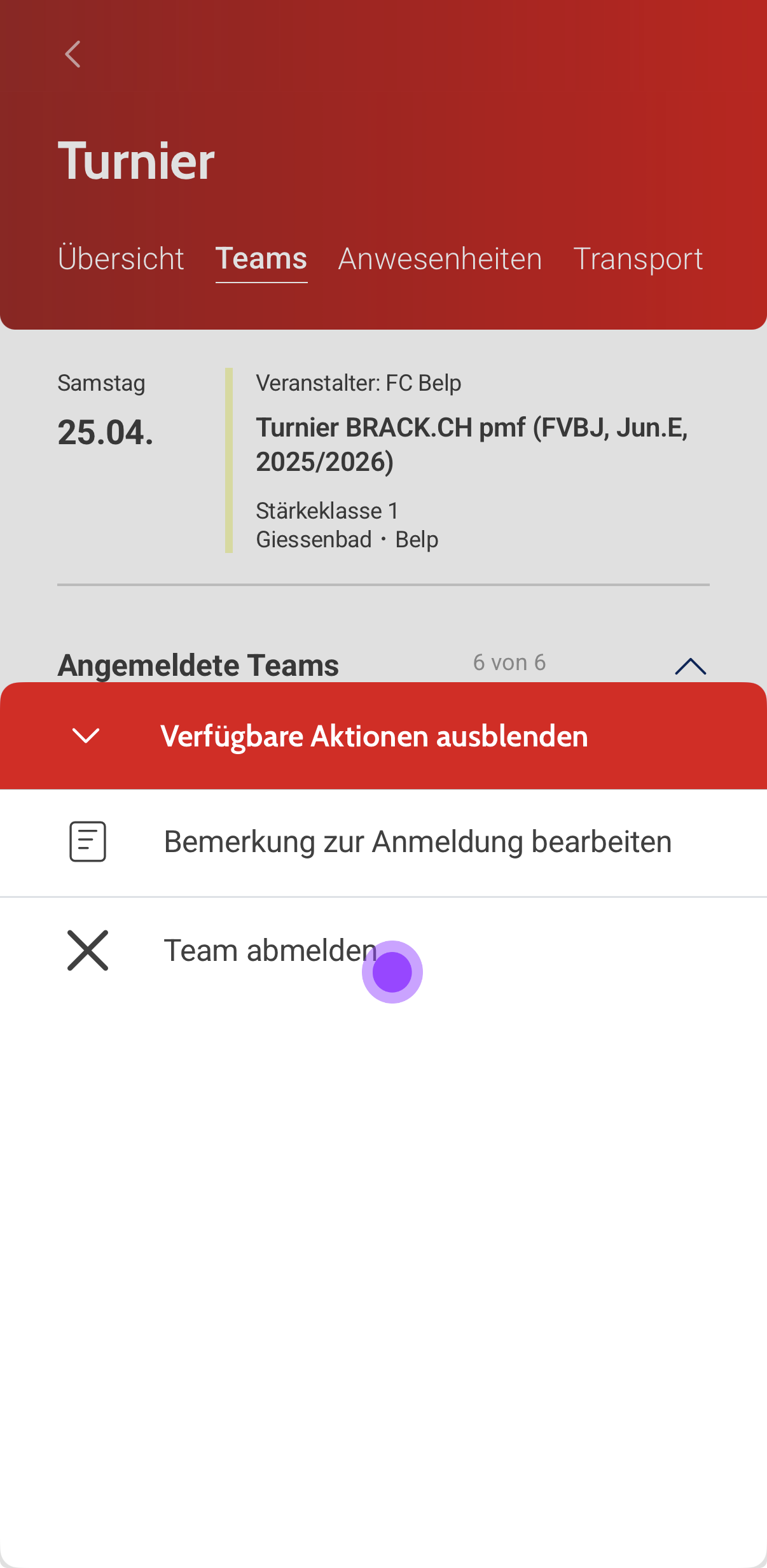Tap Team abmelden to deregister team

[270, 951]
